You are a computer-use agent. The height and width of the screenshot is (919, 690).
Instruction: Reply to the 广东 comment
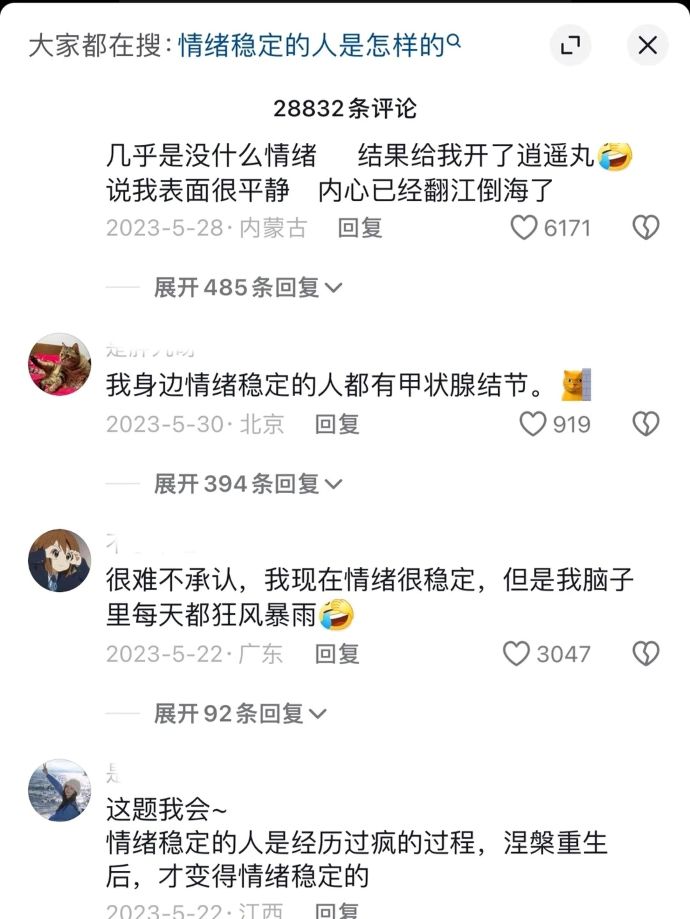[x=337, y=654]
